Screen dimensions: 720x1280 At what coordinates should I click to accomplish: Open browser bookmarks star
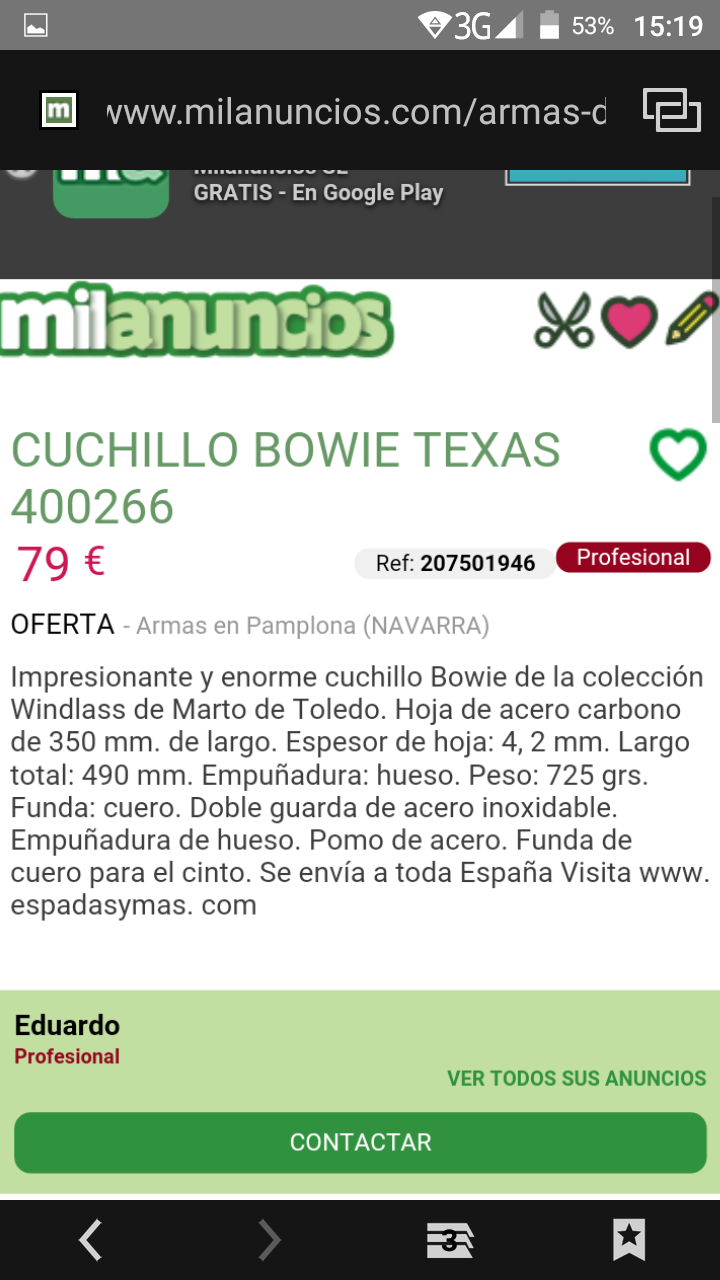629,1241
